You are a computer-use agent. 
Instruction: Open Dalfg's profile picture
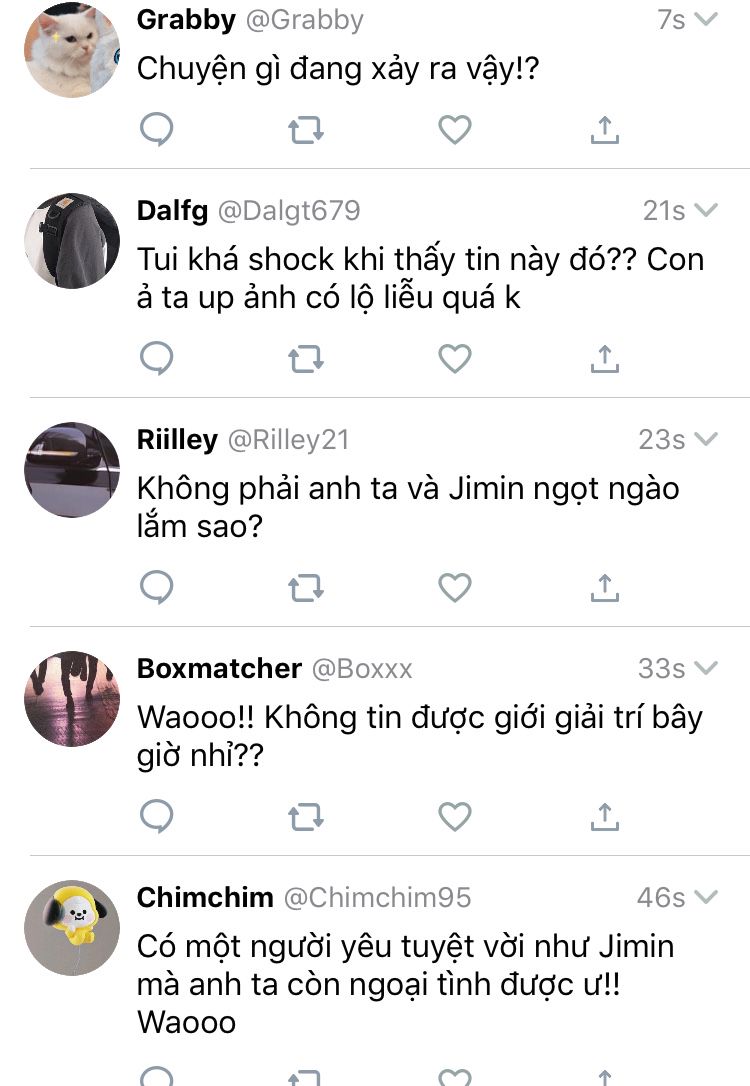tap(72, 241)
